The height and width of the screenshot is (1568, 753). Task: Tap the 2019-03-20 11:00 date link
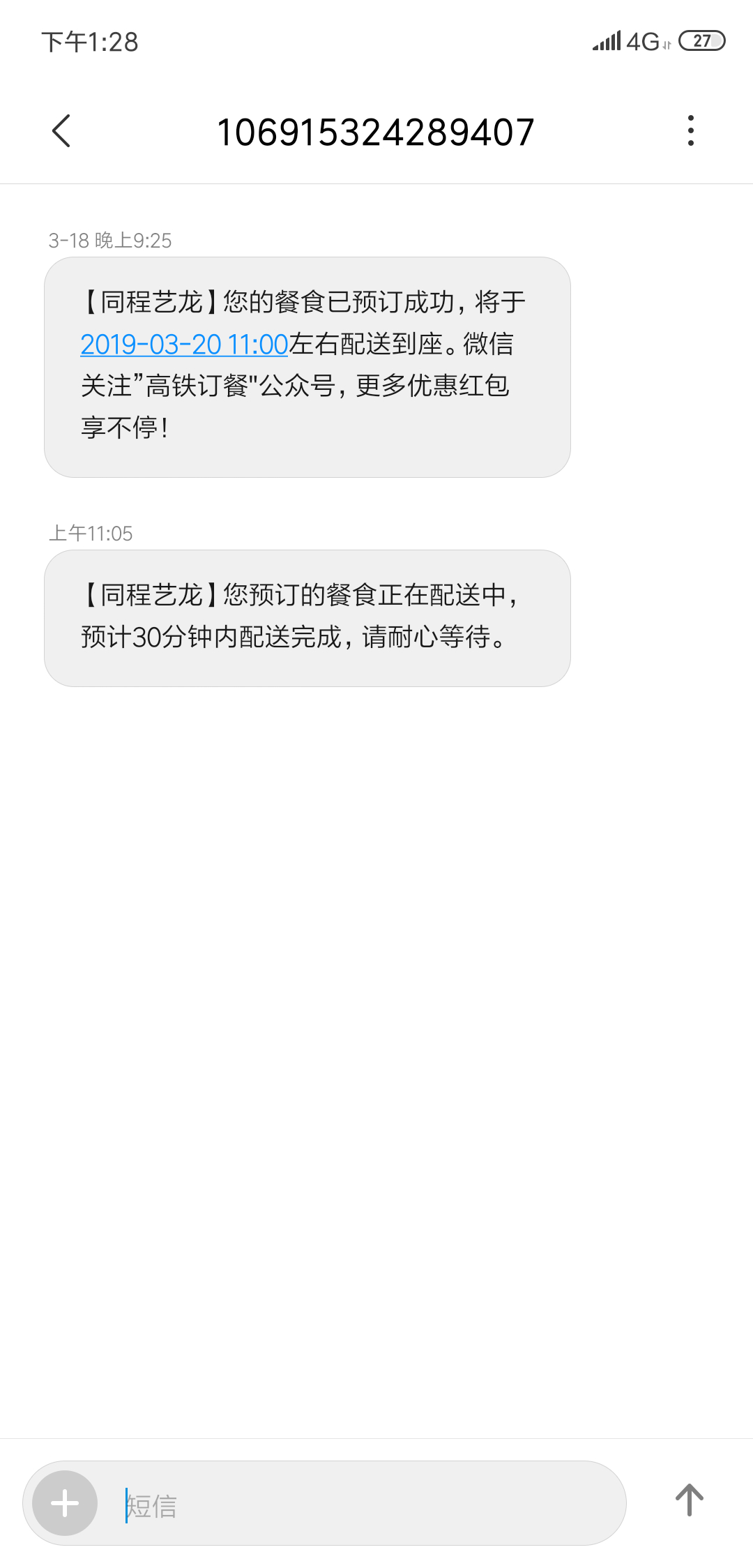pos(184,344)
